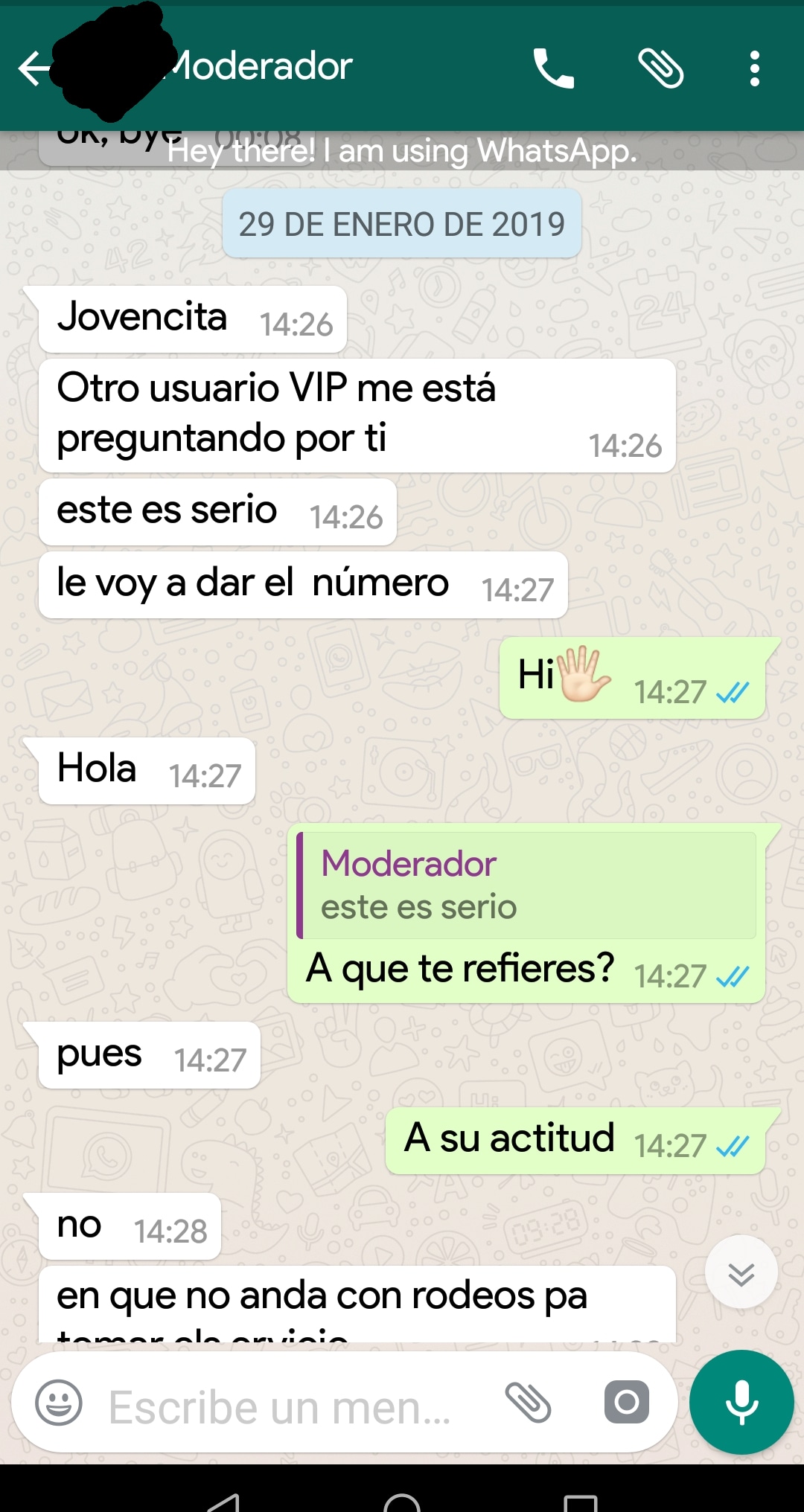The image size is (804, 1512).
Task: Go back to the chat list
Action: pyautogui.click(x=33, y=69)
